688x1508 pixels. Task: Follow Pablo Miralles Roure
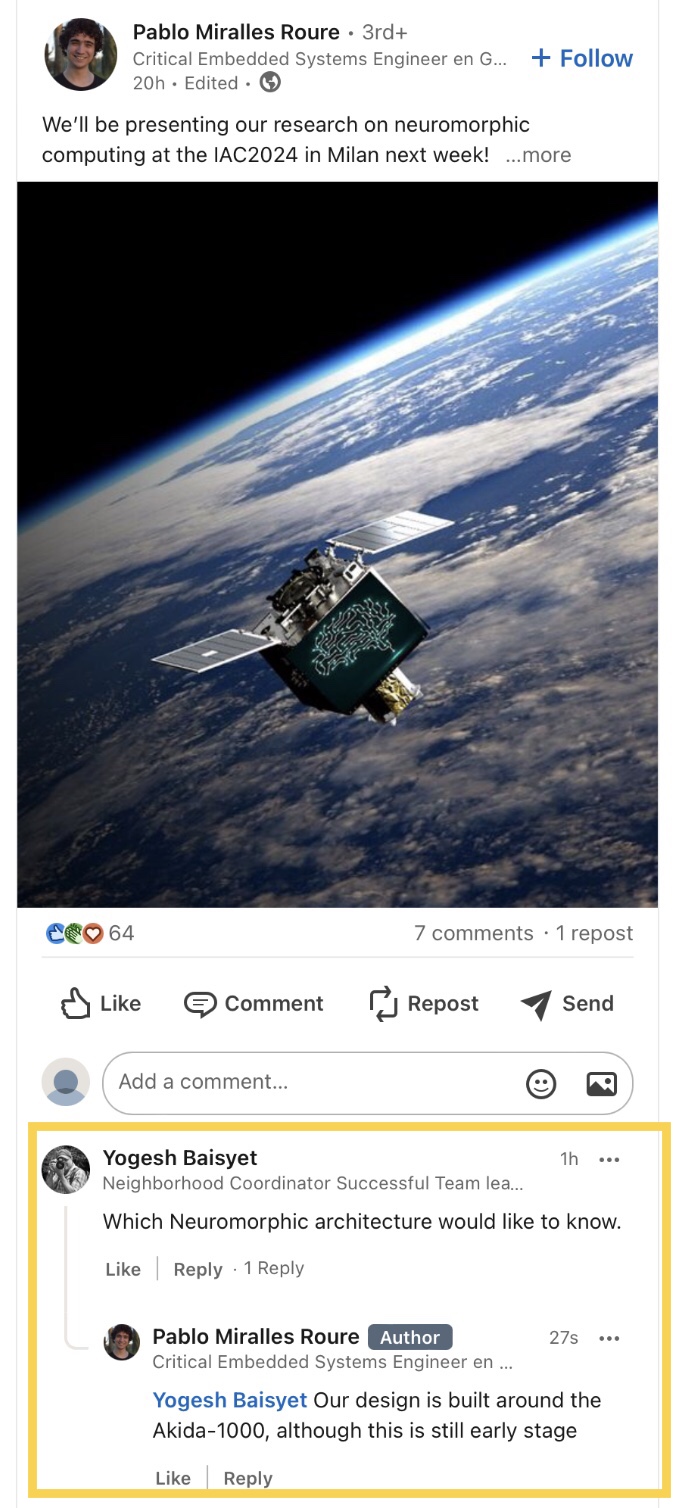(582, 58)
